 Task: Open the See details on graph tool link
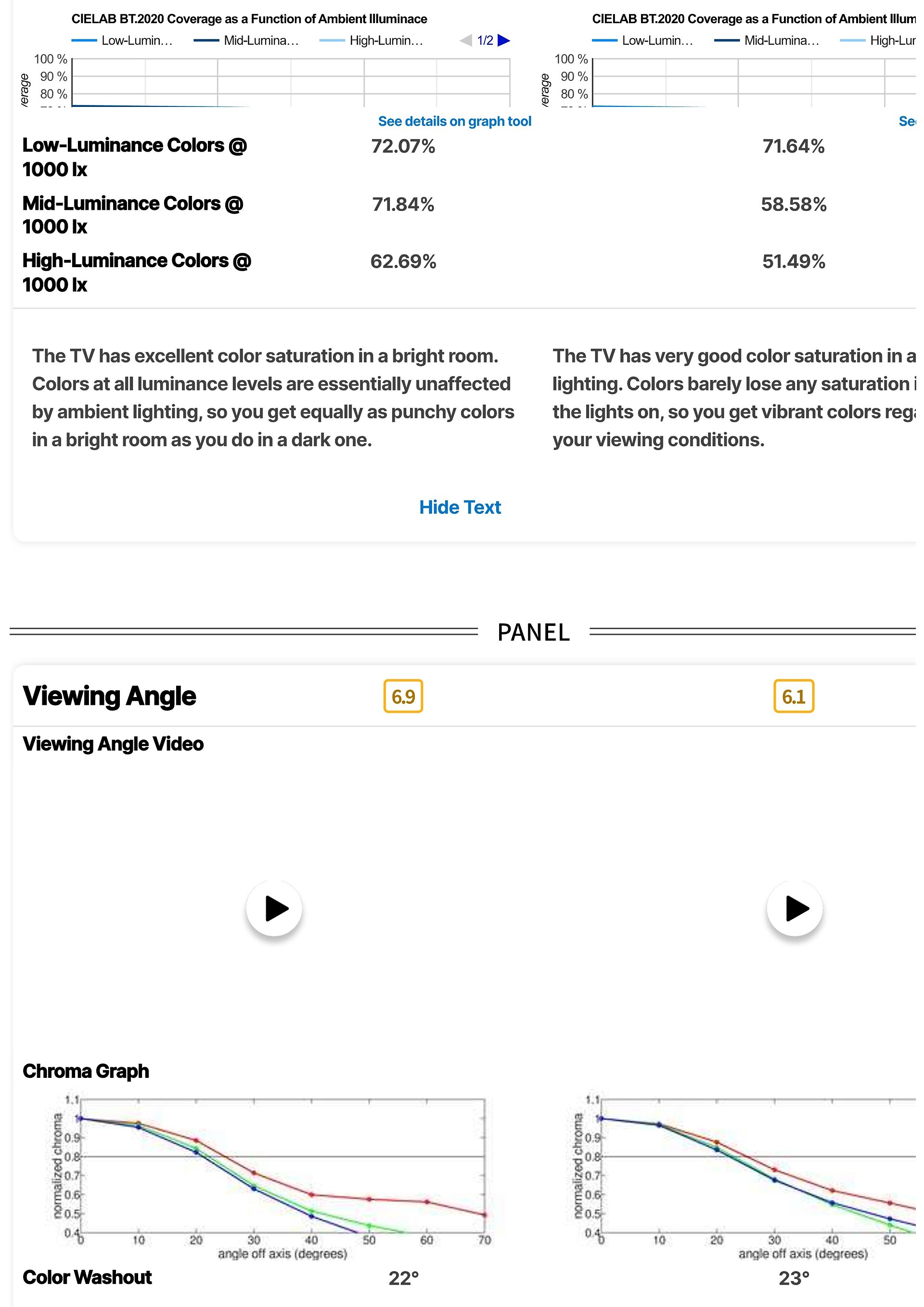[x=455, y=121]
